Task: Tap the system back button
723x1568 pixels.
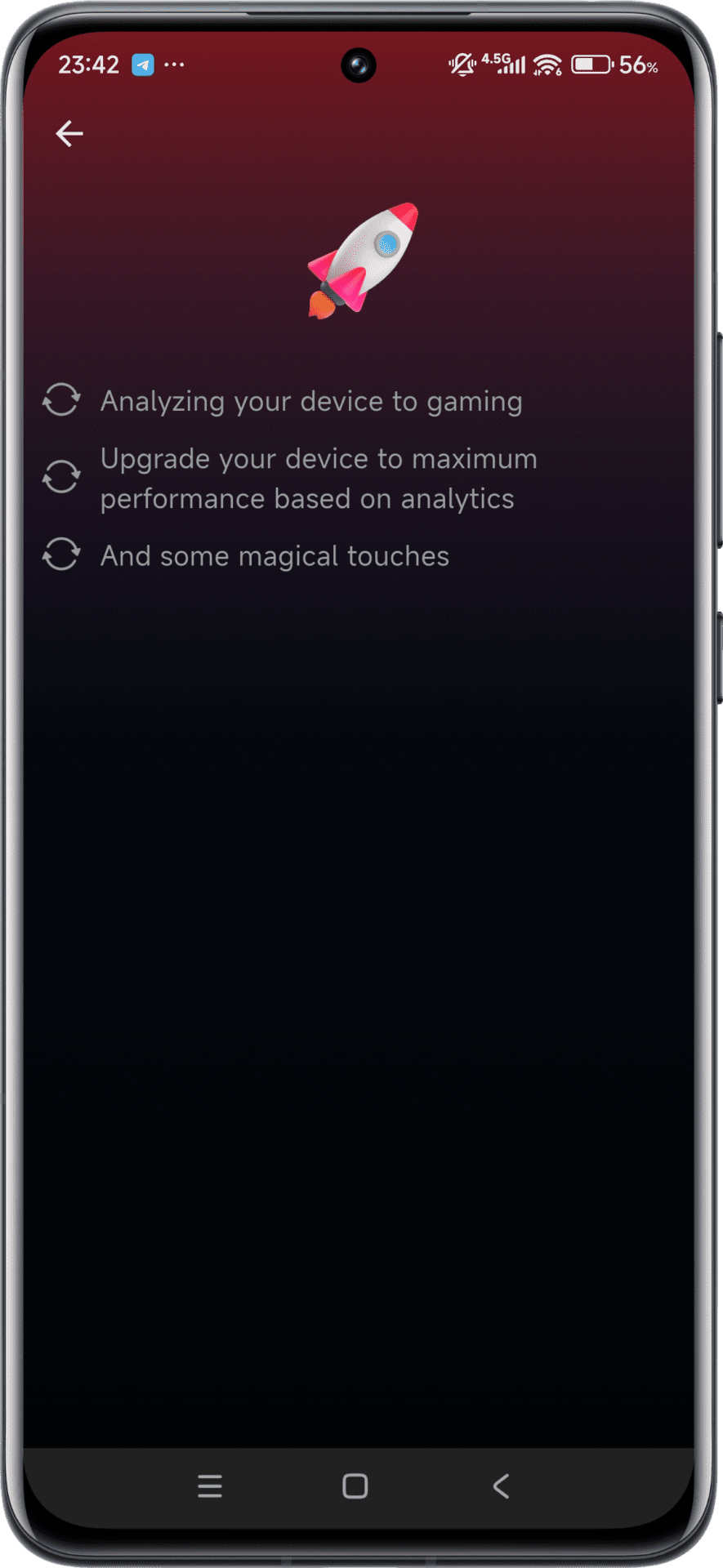Action: tap(501, 1486)
